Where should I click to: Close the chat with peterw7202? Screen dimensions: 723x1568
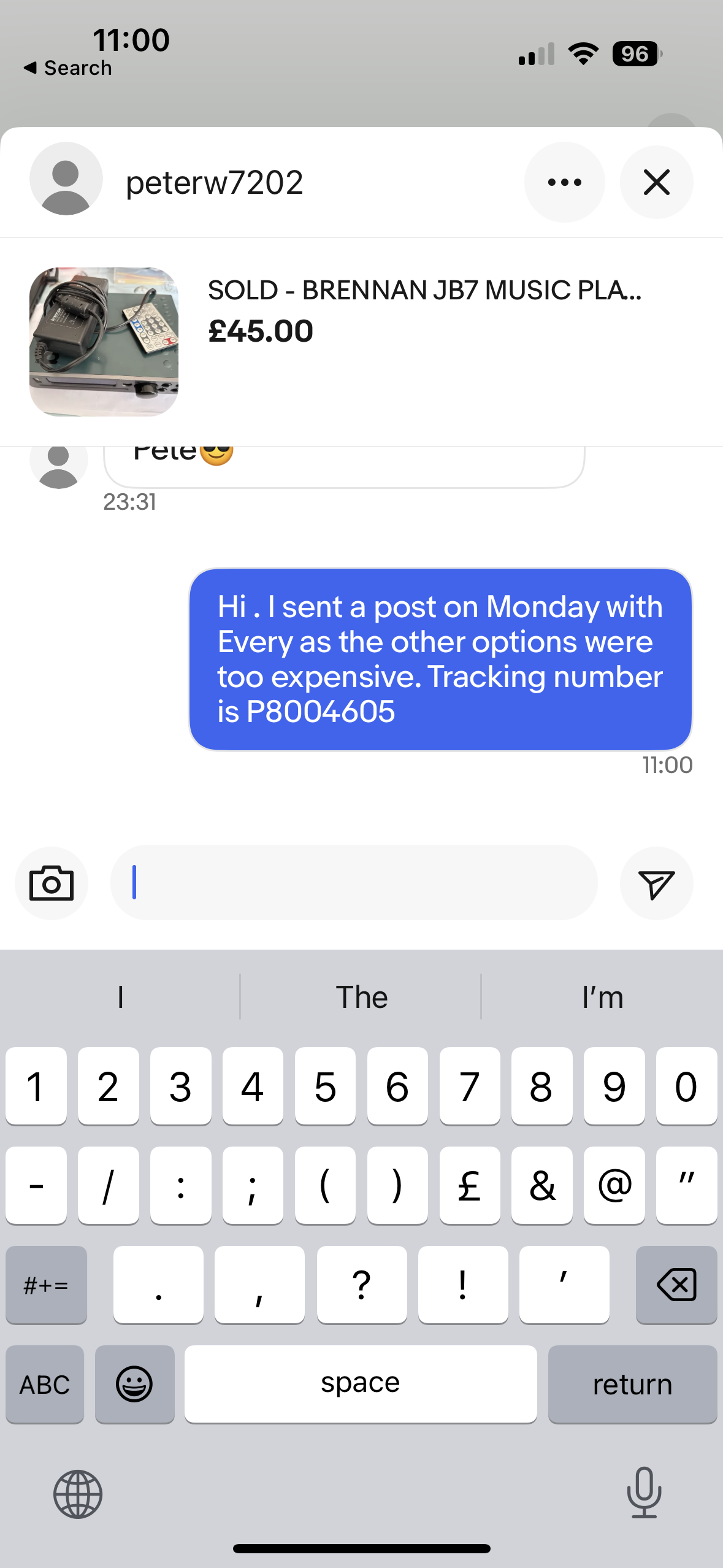pos(656,182)
